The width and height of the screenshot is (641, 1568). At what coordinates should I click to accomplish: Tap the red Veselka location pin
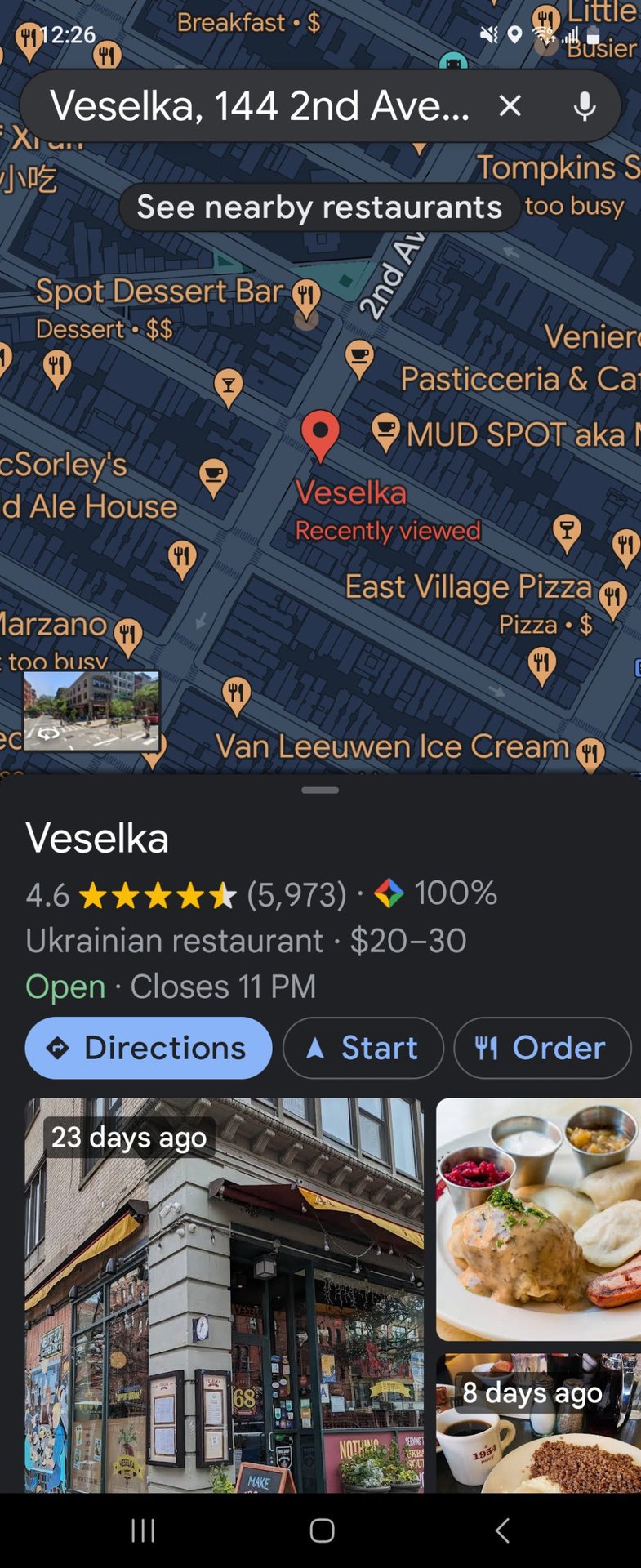321,433
